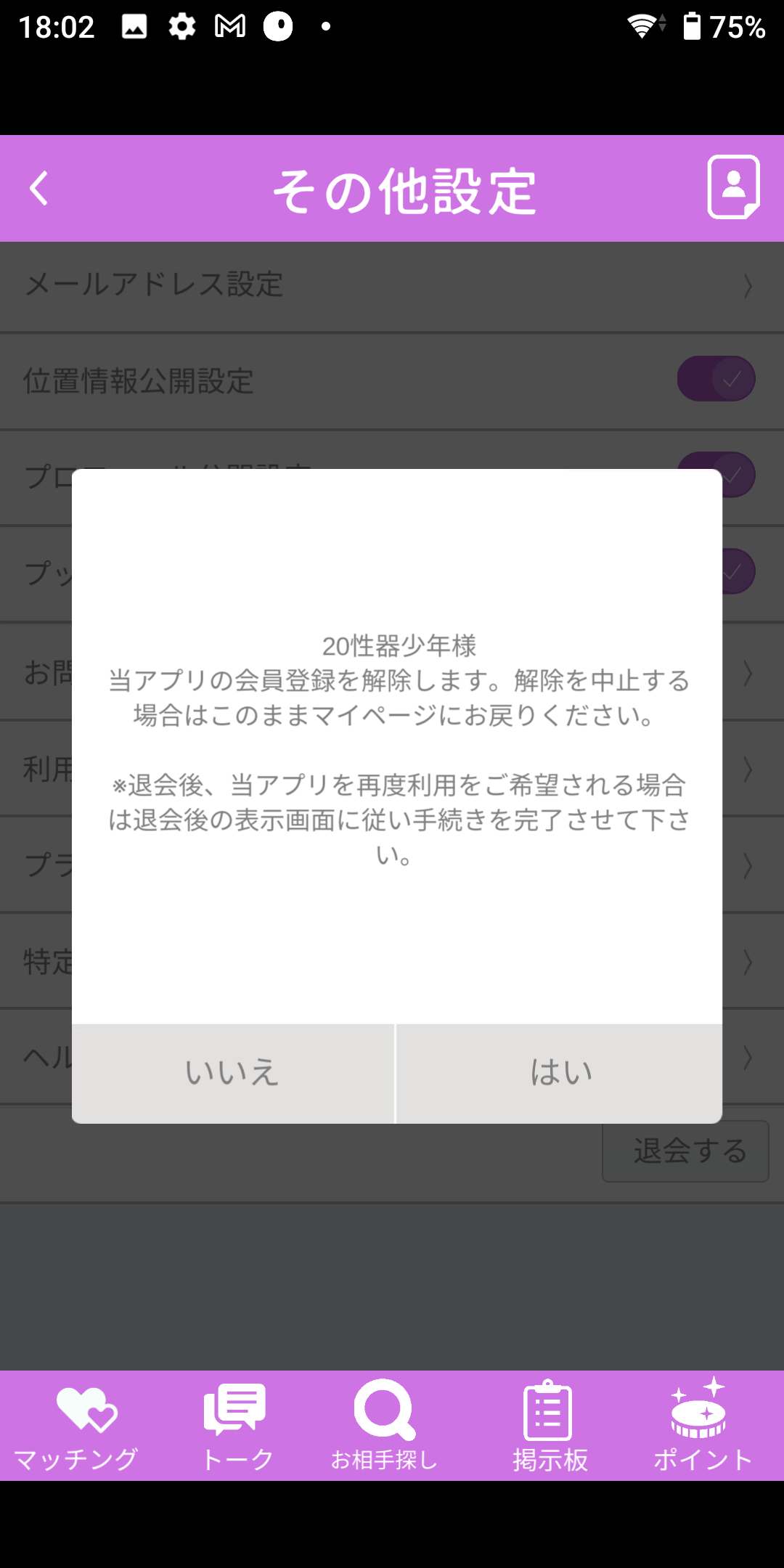Image resolution: width=784 pixels, height=1568 pixels.
Task: Open the 掲示板 tab
Action: pos(550,1426)
